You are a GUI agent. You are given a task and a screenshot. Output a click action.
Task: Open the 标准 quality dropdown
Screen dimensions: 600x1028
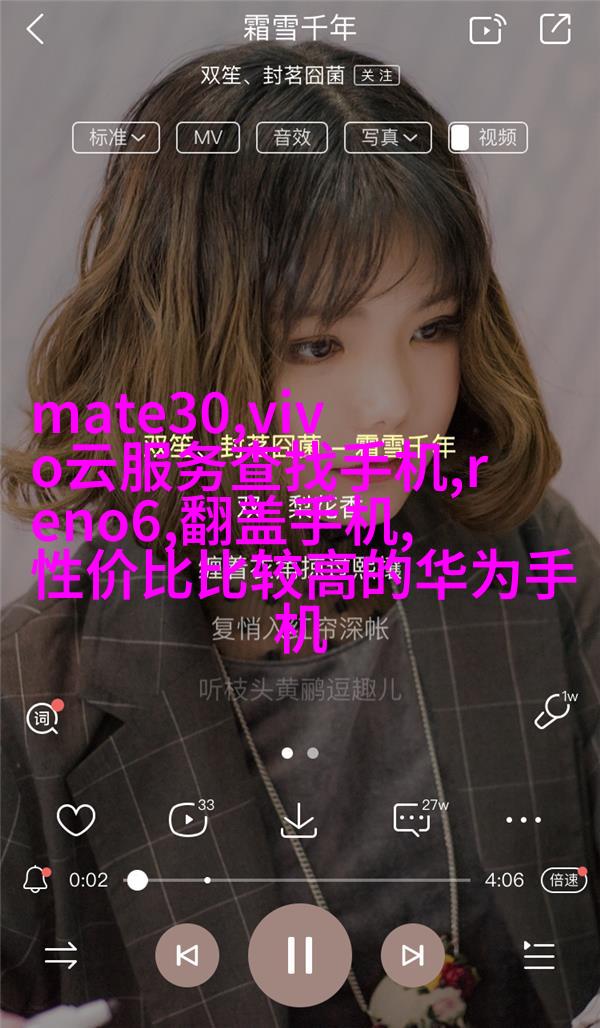116,137
